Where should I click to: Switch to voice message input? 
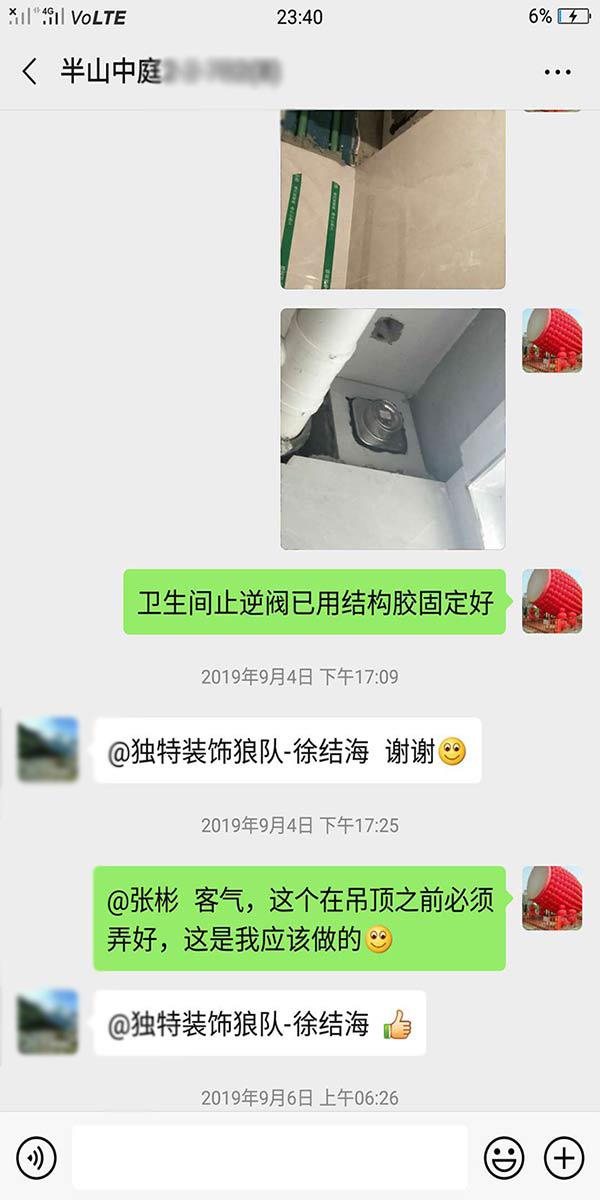pyautogui.click(x=37, y=1158)
